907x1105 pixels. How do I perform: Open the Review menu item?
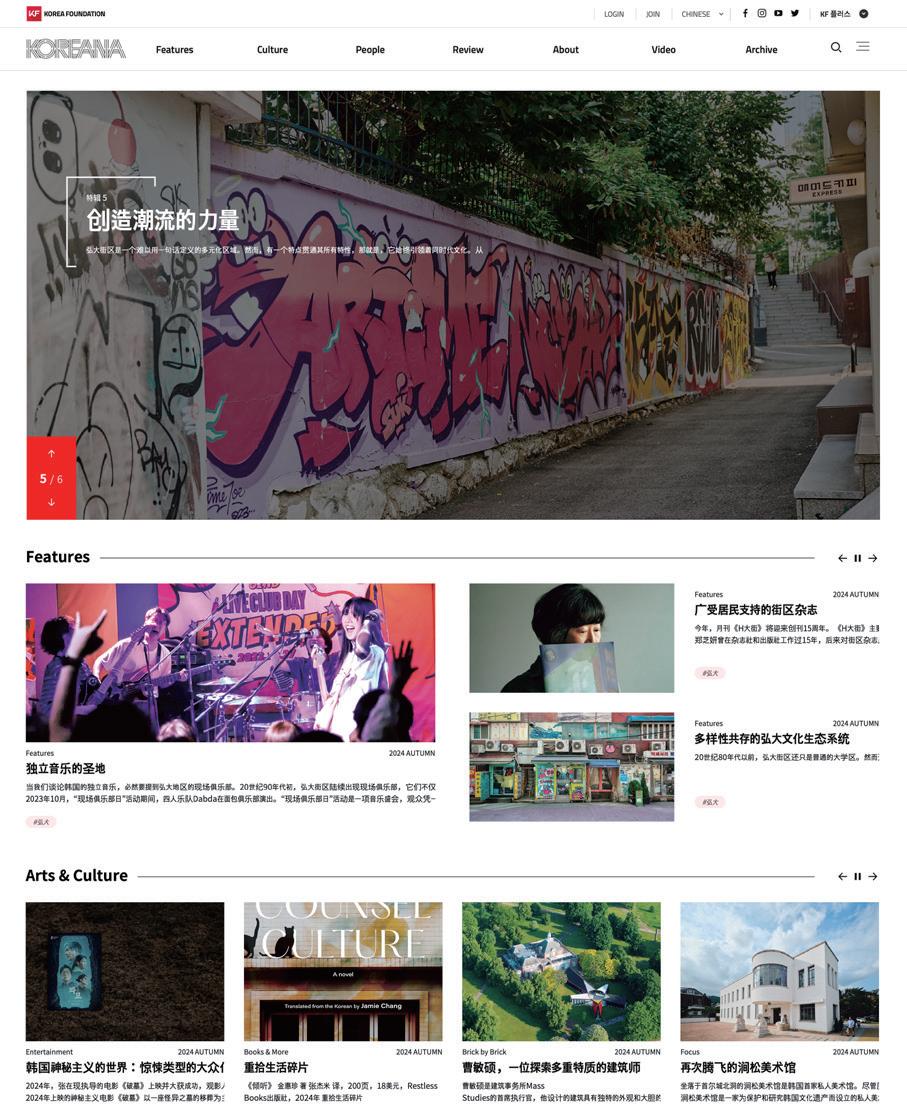click(x=467, y=50)
